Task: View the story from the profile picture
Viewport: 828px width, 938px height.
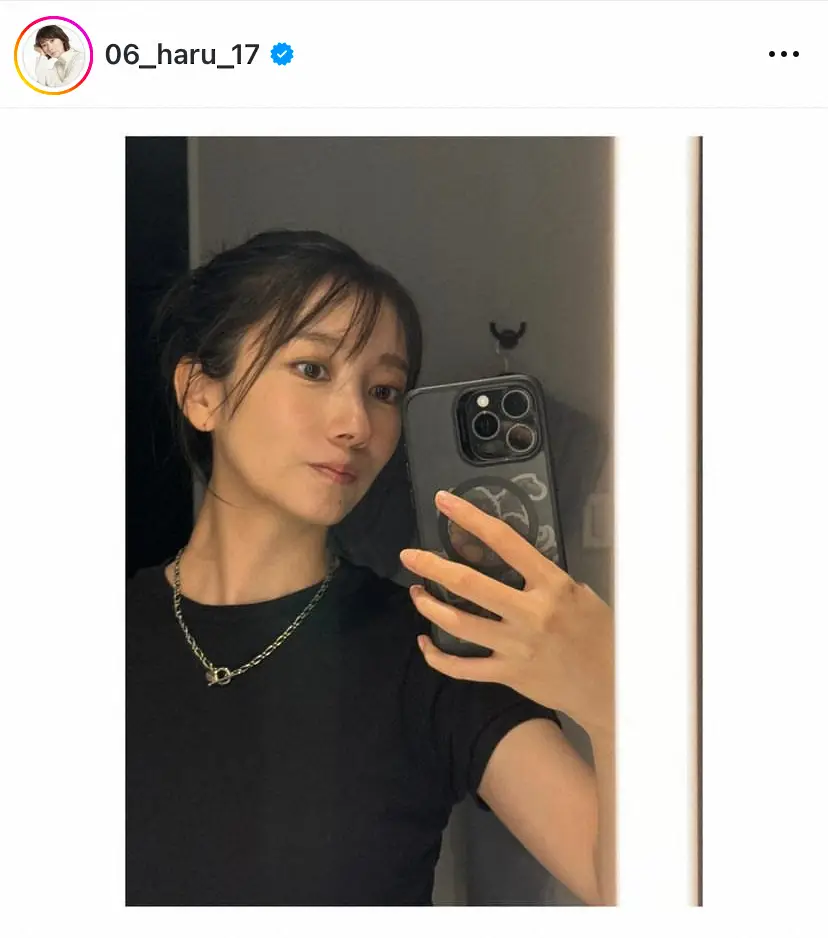Action: coord(53,55)
